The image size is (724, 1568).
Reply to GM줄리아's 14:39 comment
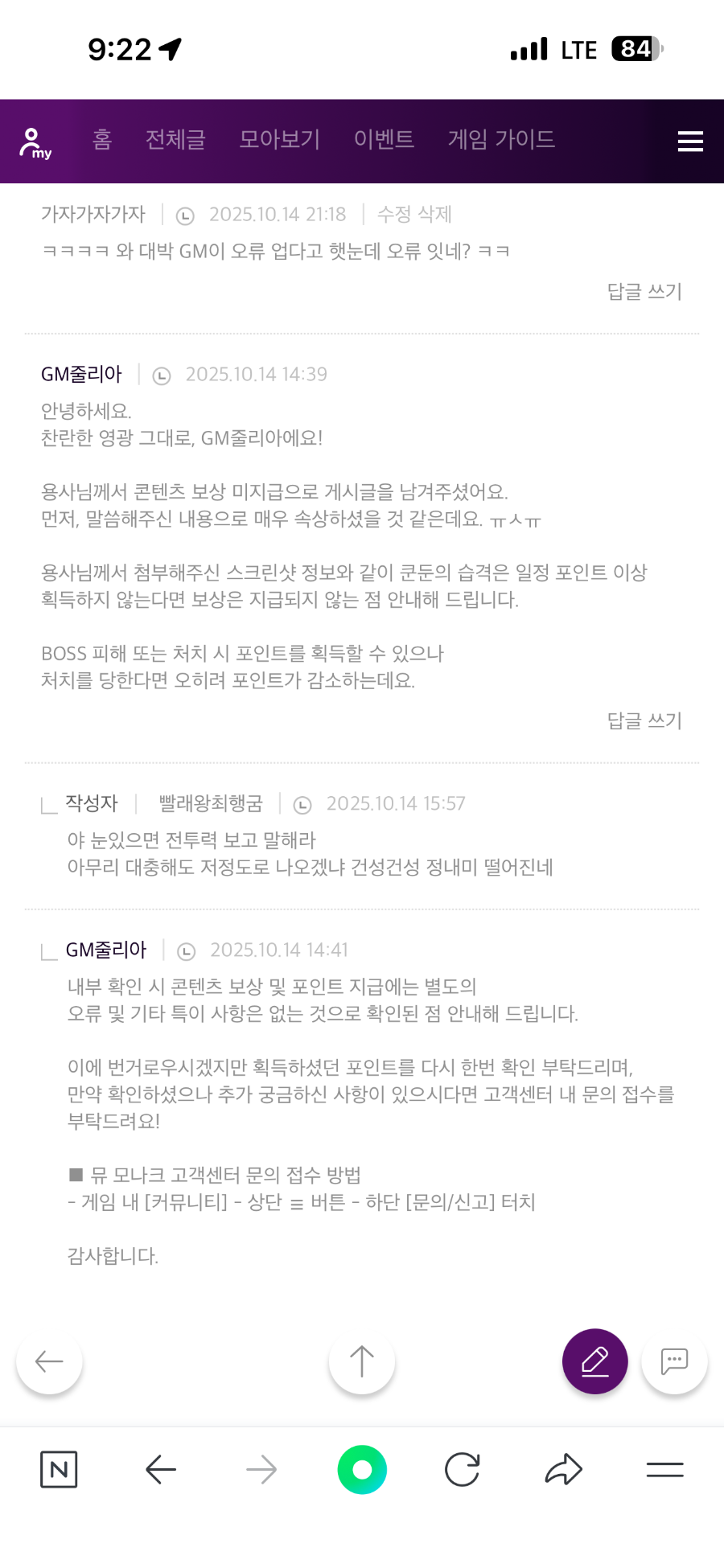point(644,720)
